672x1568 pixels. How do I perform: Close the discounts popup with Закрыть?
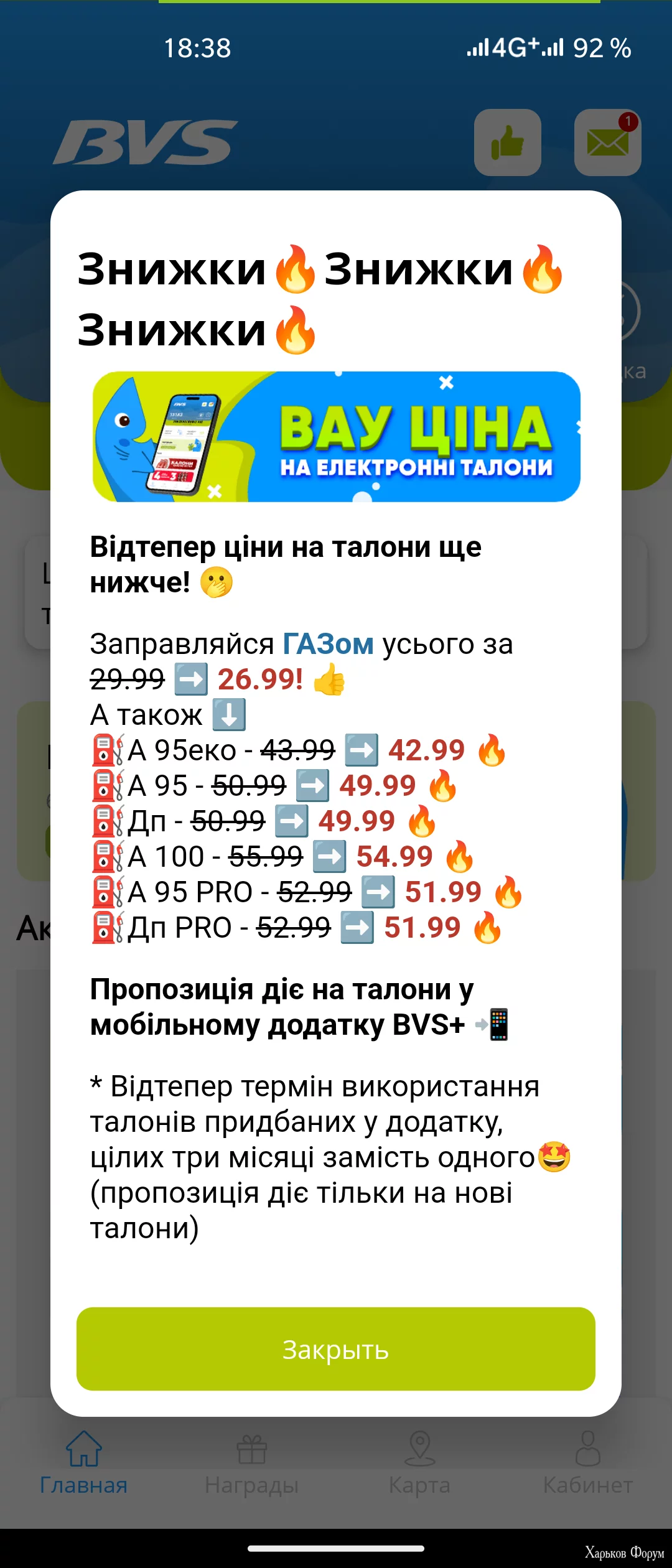pos(335,1349)
